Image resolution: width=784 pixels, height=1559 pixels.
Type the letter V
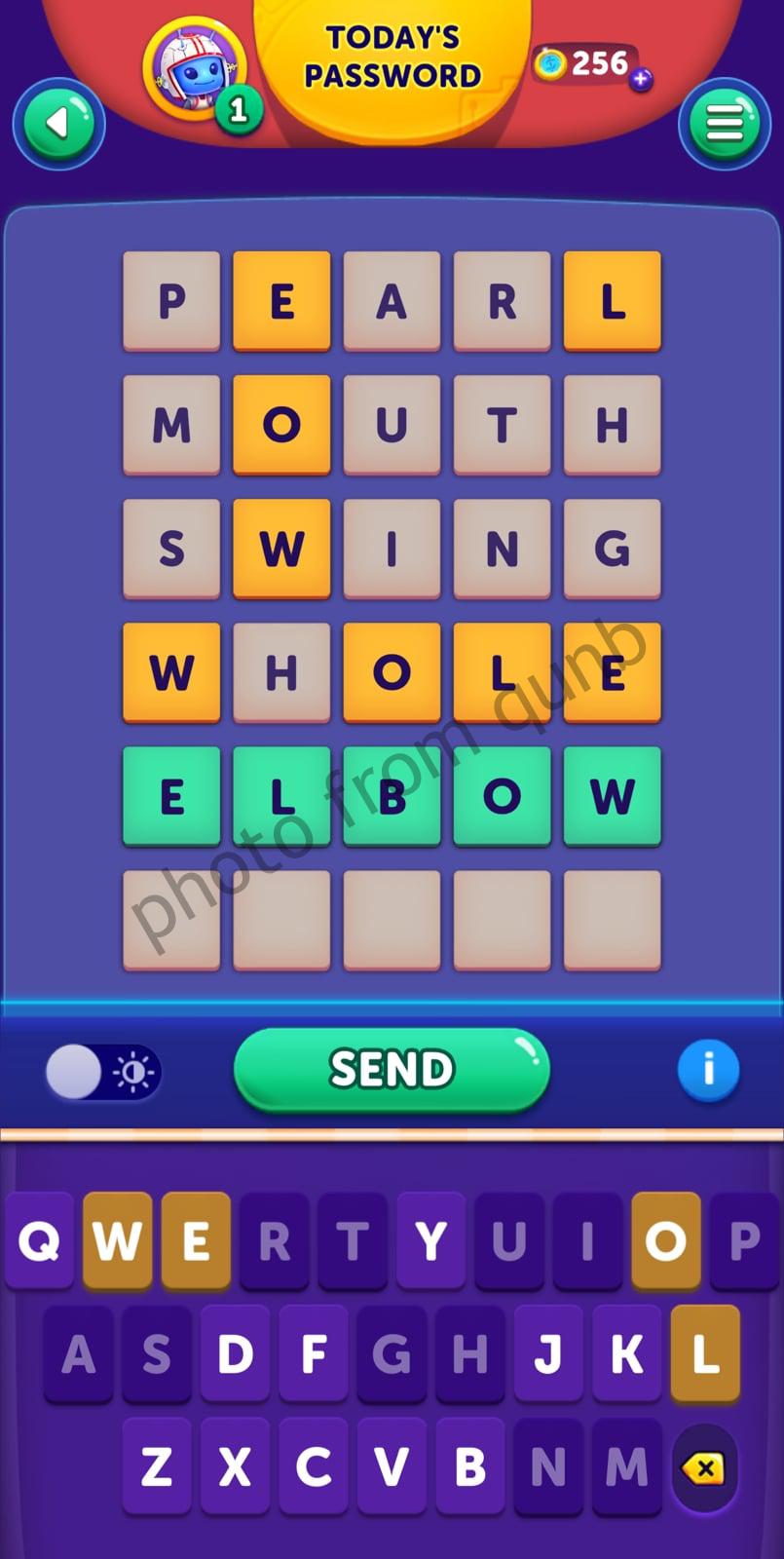coord(392,1466)
